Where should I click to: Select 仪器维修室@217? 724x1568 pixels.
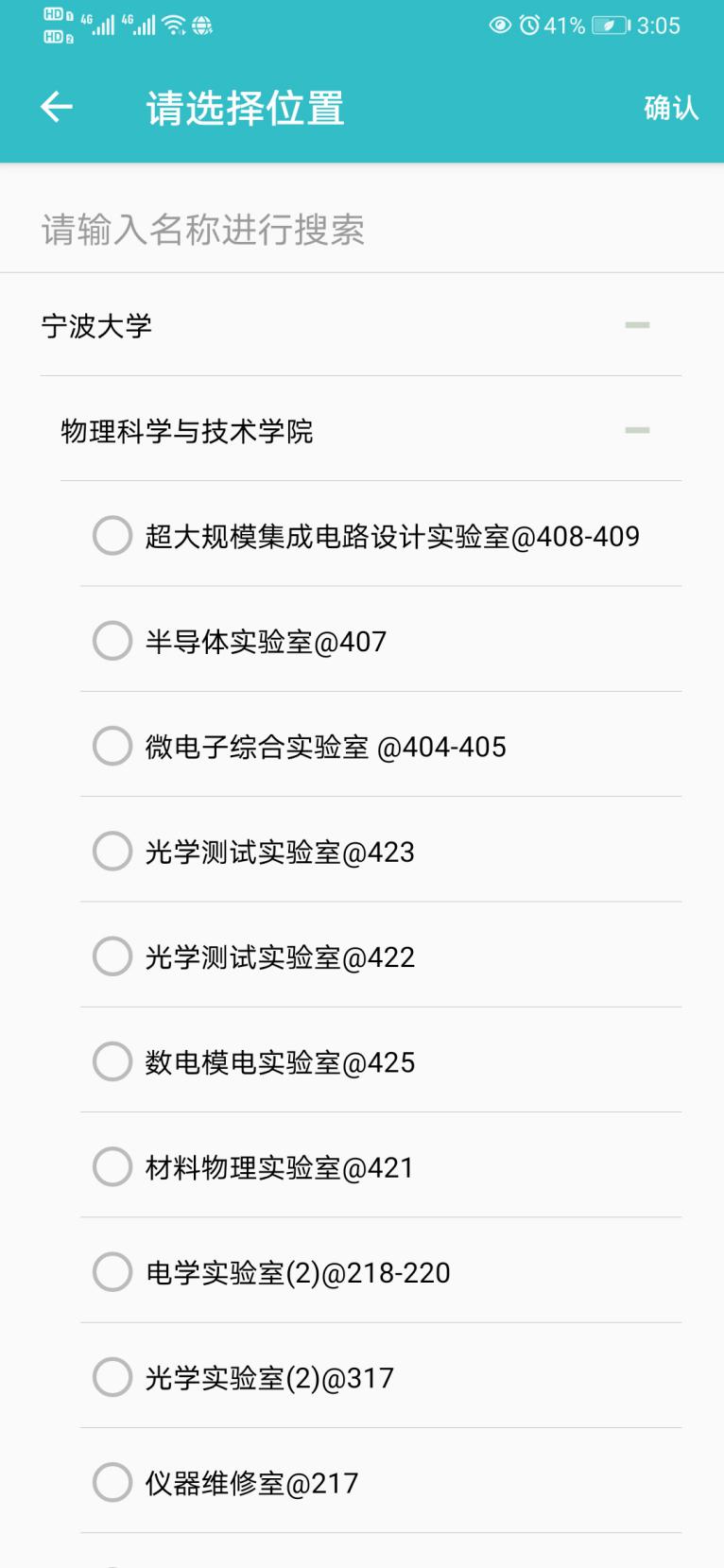point(112,1482)
